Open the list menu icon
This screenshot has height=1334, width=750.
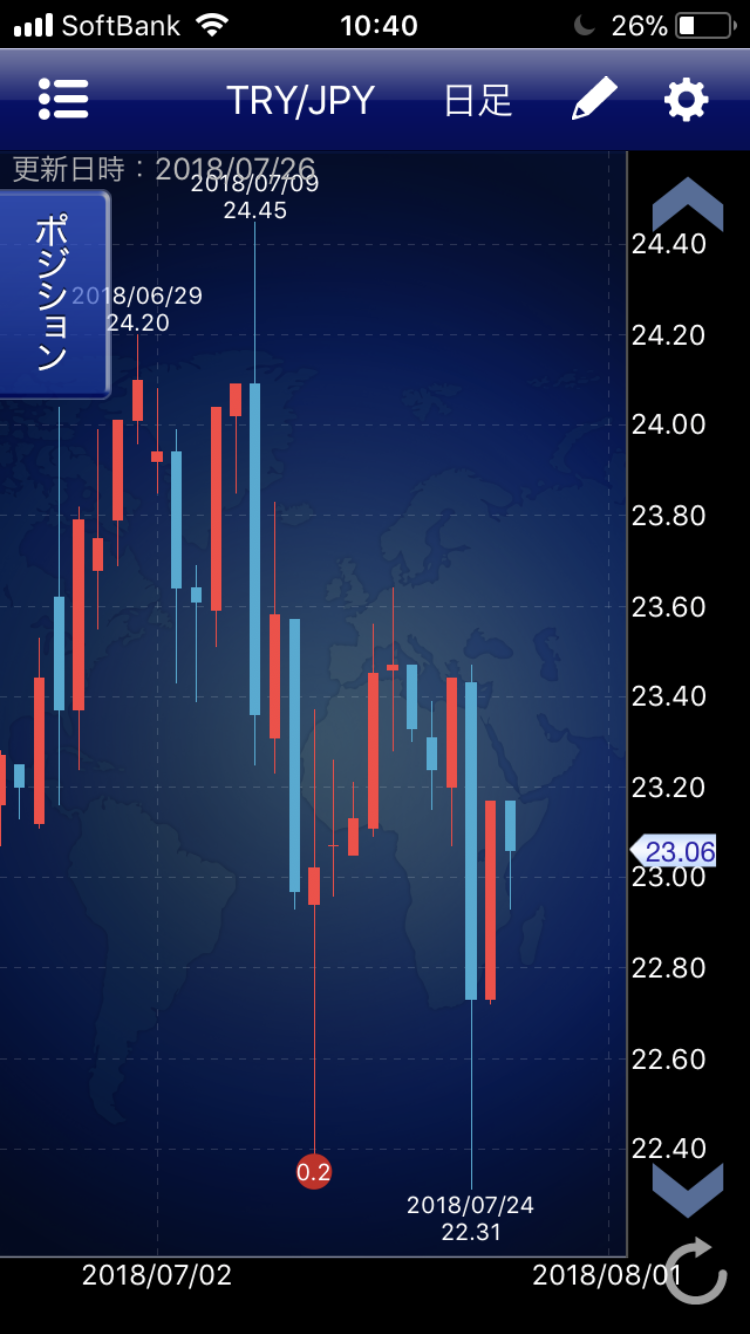click(x=63, y=99)
